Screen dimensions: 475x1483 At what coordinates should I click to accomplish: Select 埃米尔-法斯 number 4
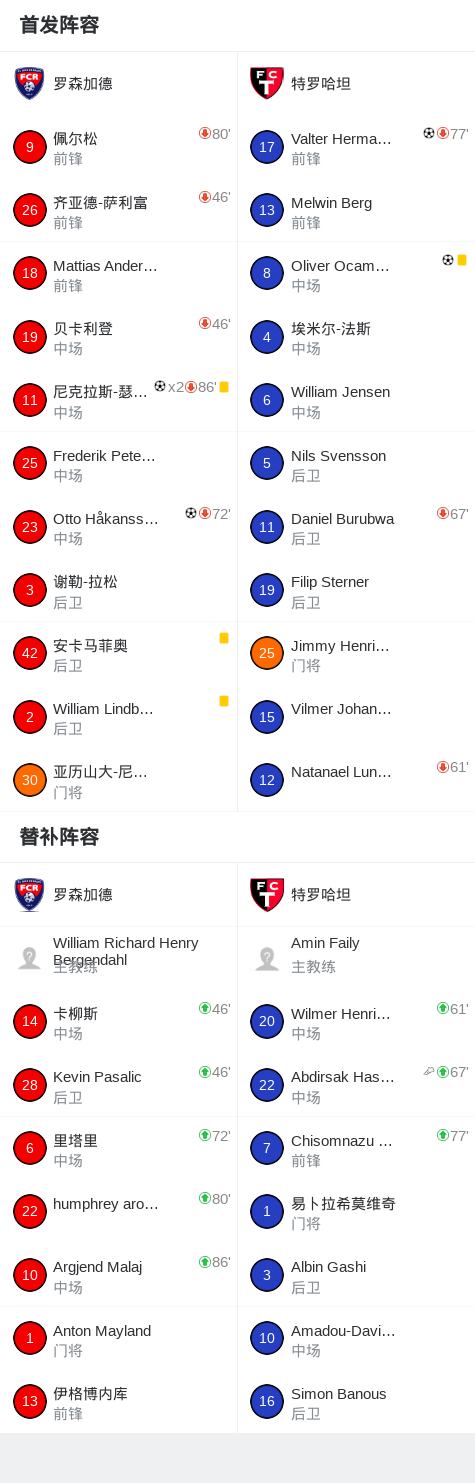(356, 337)
